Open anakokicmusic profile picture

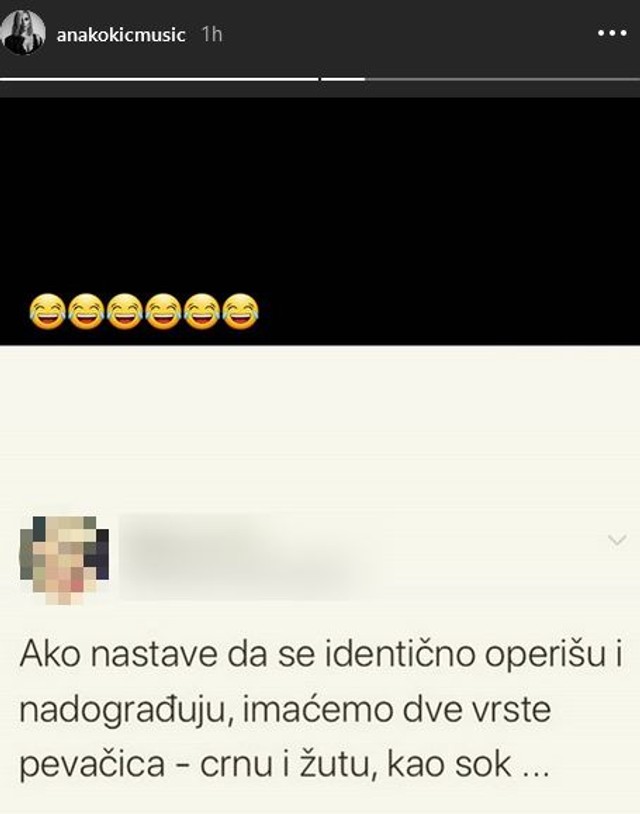pyautogui.click(x=24, y=33)
